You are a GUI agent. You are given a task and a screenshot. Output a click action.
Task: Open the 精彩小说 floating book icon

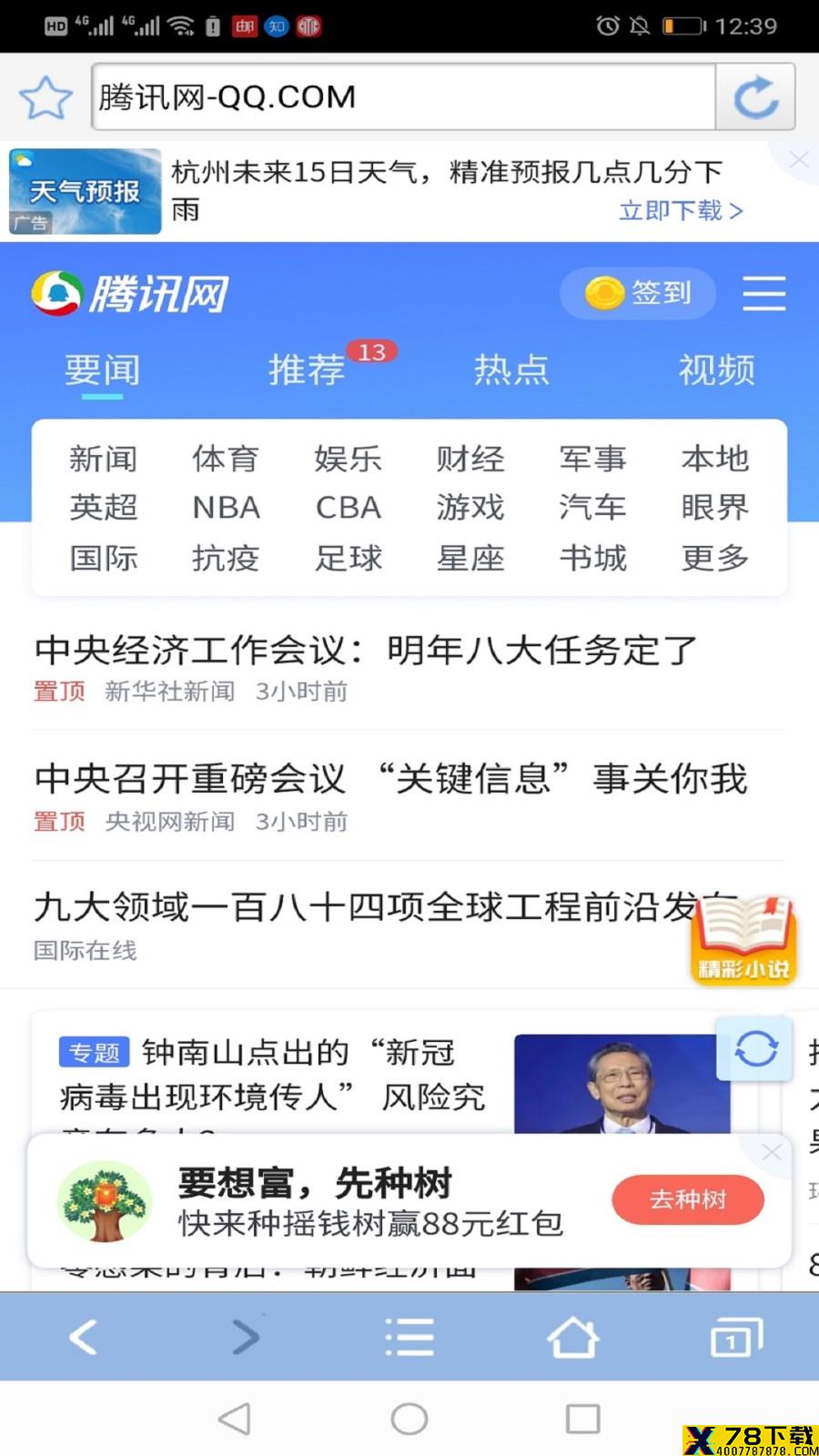coord(743,940)
